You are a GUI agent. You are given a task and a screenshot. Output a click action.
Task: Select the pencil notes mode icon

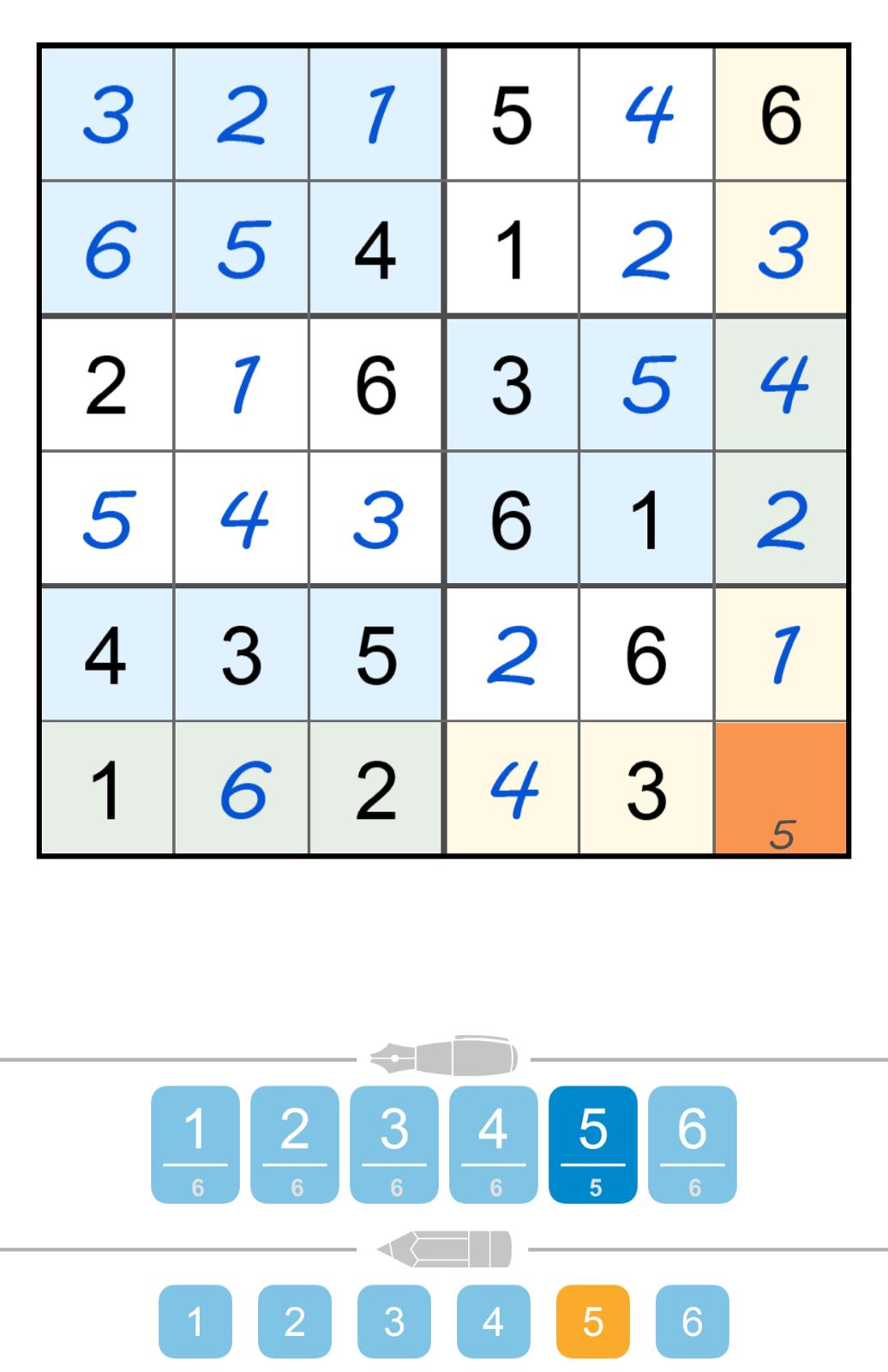[444, 1249]
